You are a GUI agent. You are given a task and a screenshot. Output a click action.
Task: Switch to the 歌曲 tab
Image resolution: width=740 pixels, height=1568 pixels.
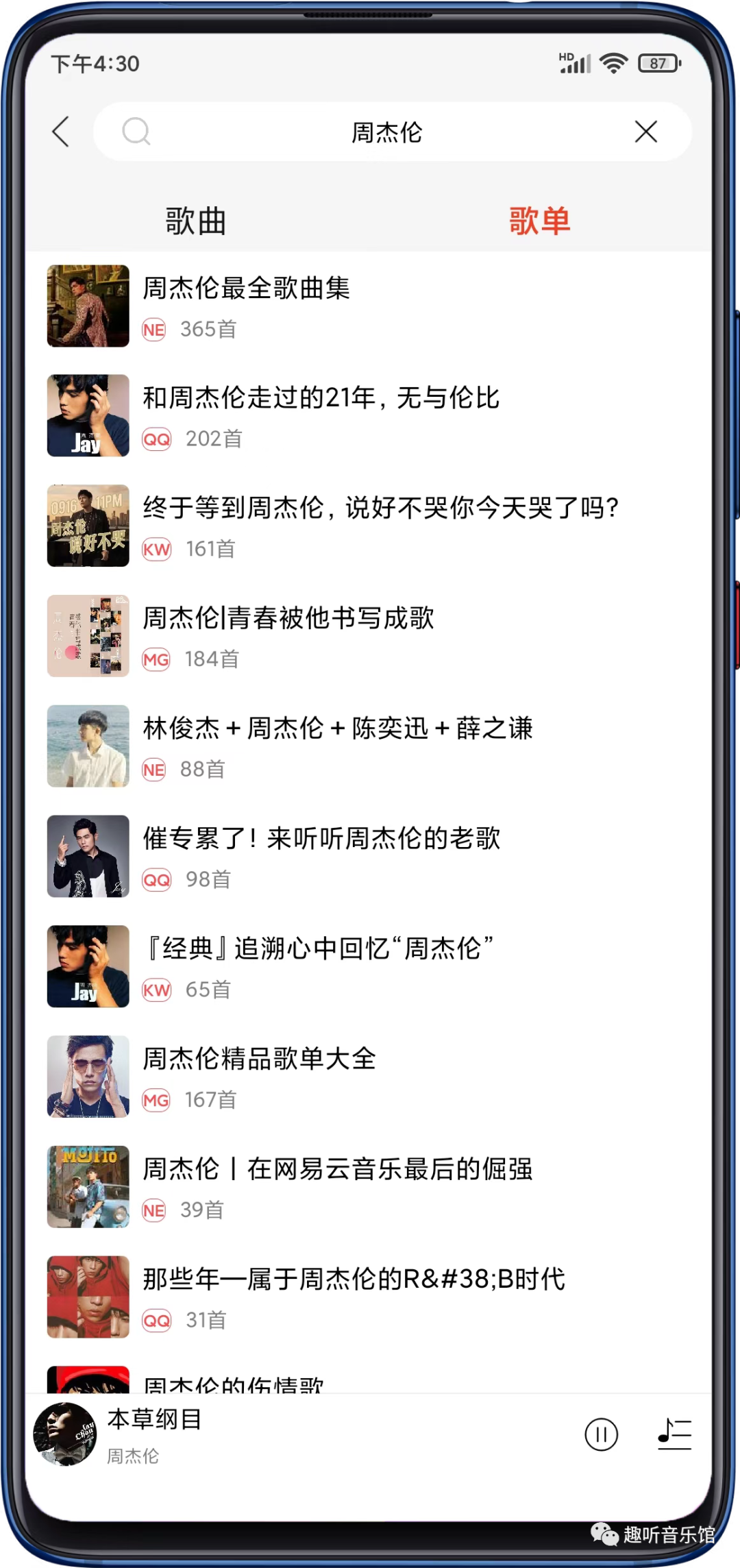pos(194,221)
